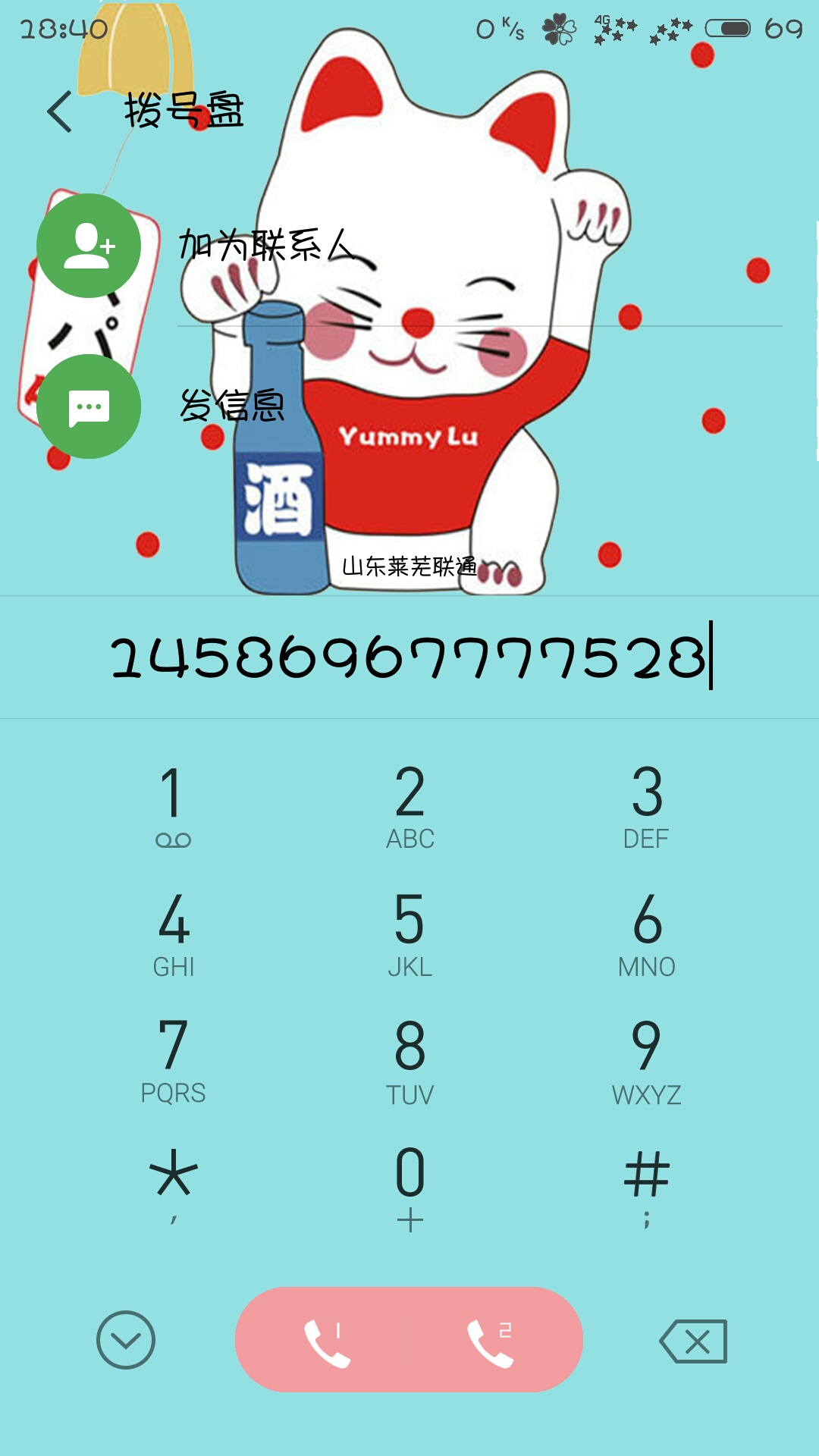This screenshot has height=1456, width=819.
Task: Enter digit 0 on the keypad
Action: tap(409, 1185)
